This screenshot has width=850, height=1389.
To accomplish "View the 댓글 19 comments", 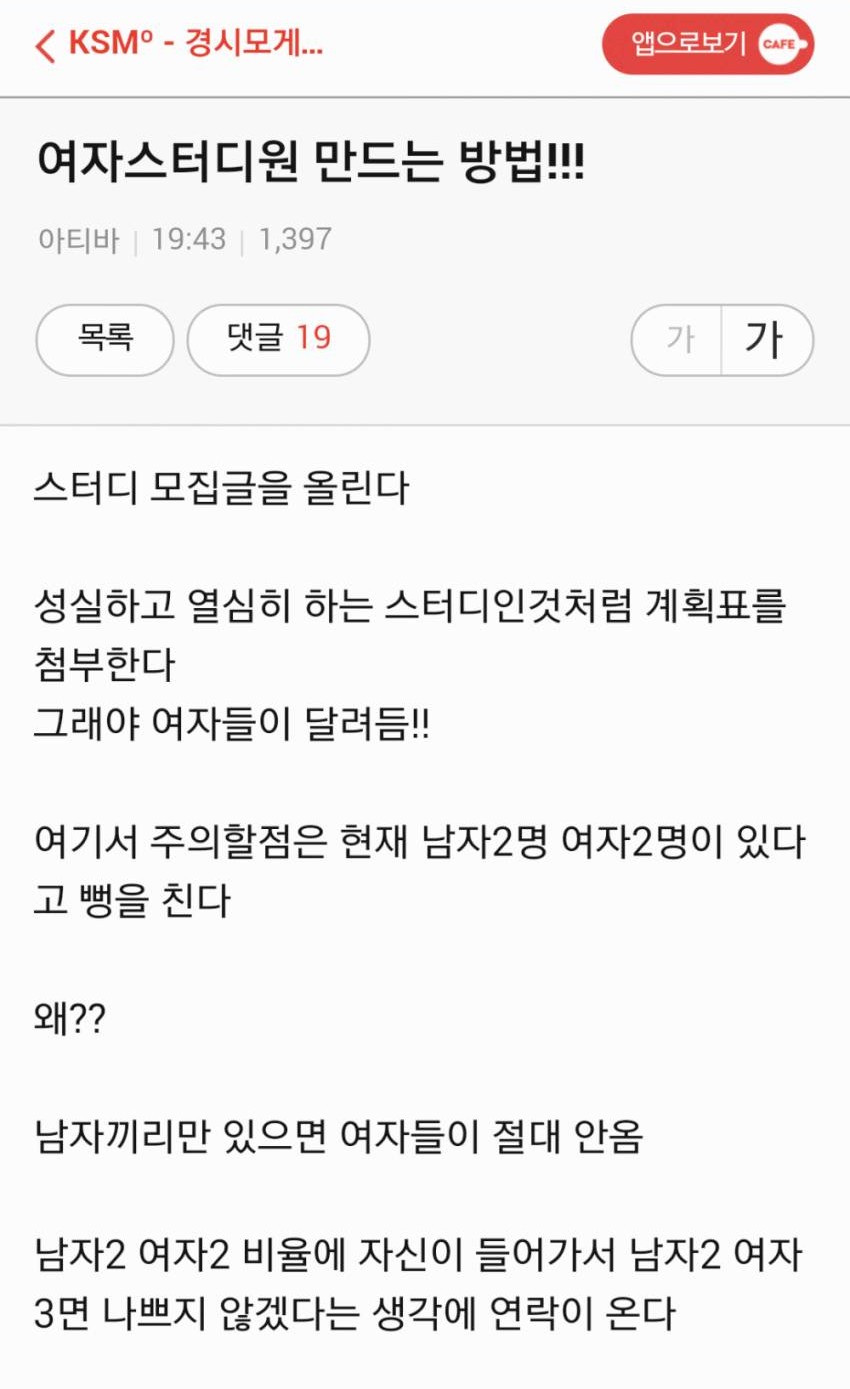I will 279,340.
